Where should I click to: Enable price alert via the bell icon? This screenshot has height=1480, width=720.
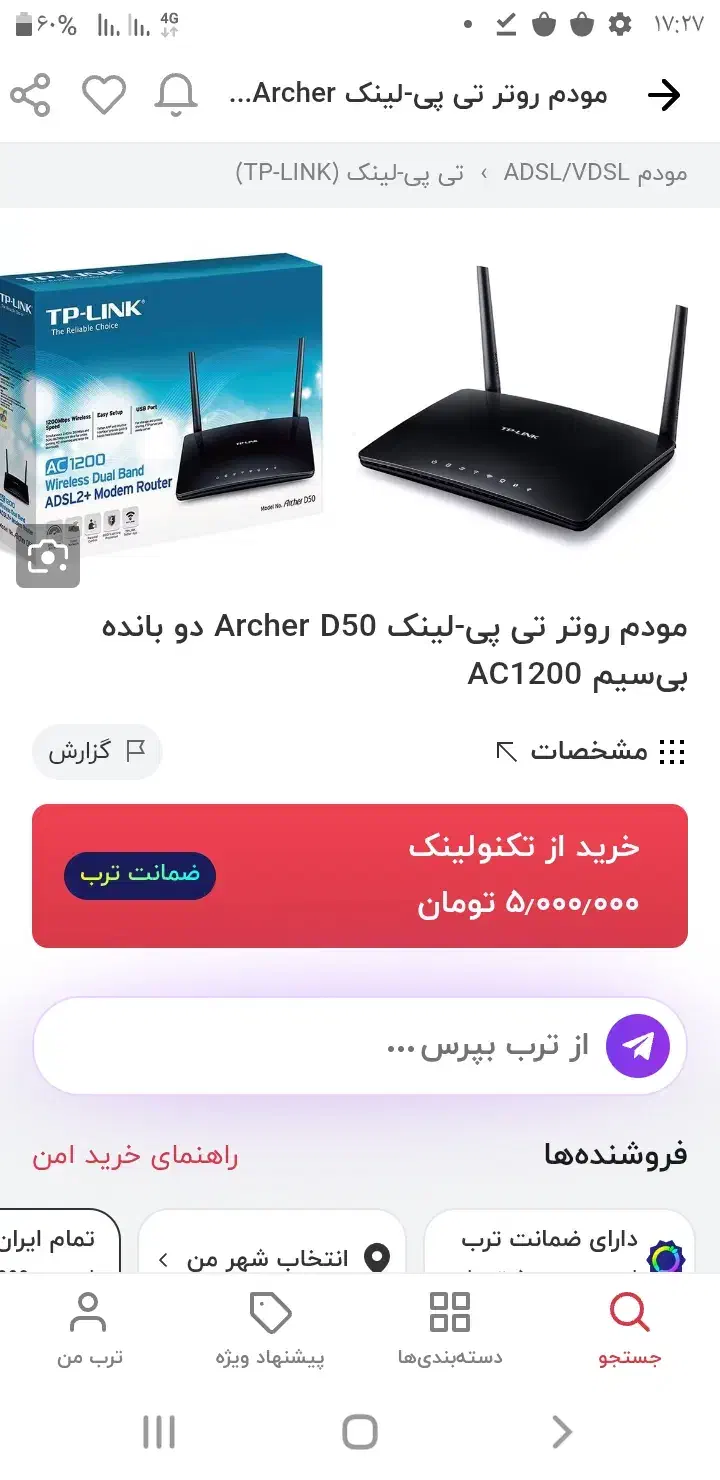[176, 93]
